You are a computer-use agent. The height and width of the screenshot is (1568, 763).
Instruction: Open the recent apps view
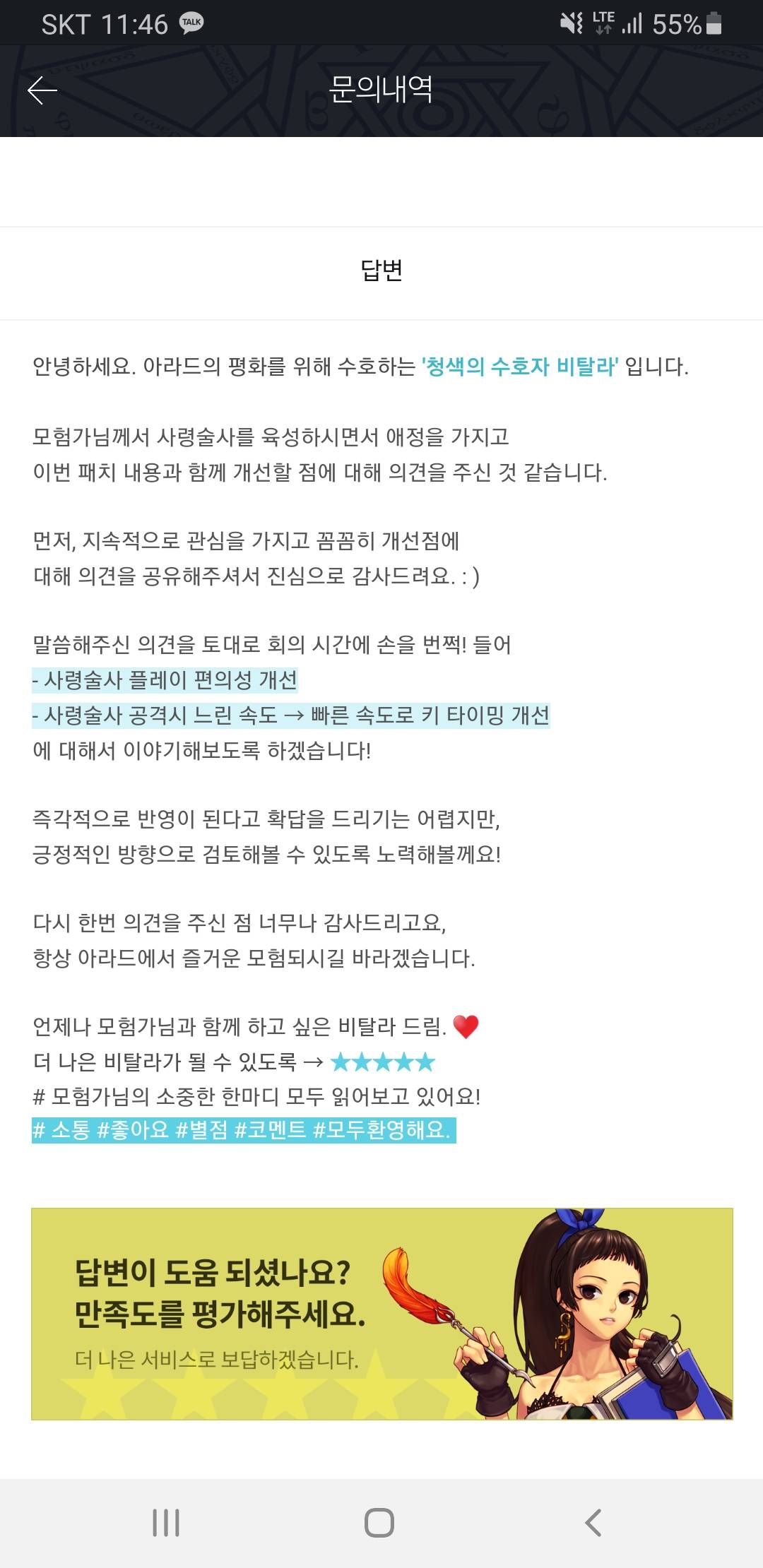point(166,1523)
